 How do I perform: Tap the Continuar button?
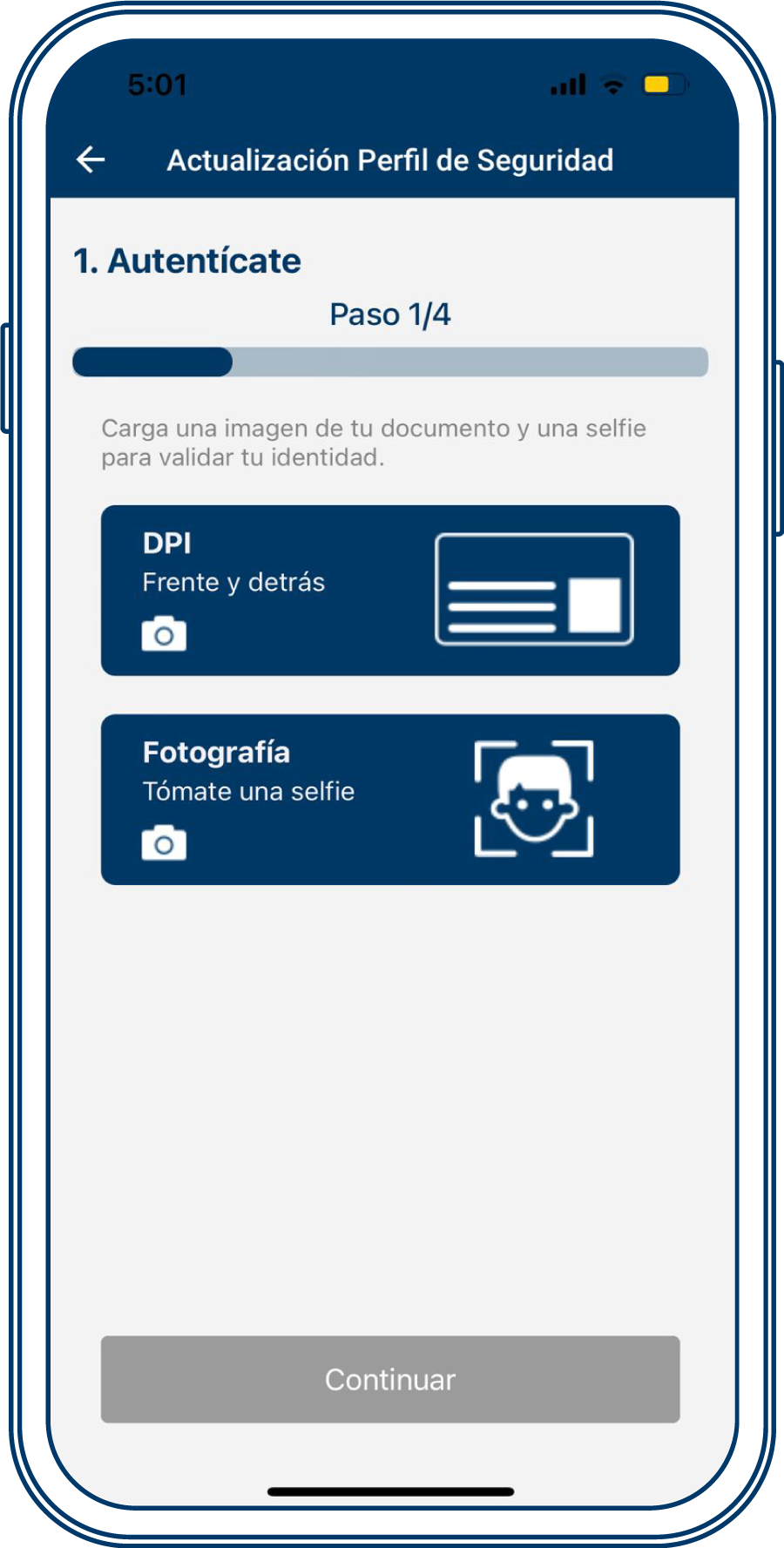point(390,1379)
